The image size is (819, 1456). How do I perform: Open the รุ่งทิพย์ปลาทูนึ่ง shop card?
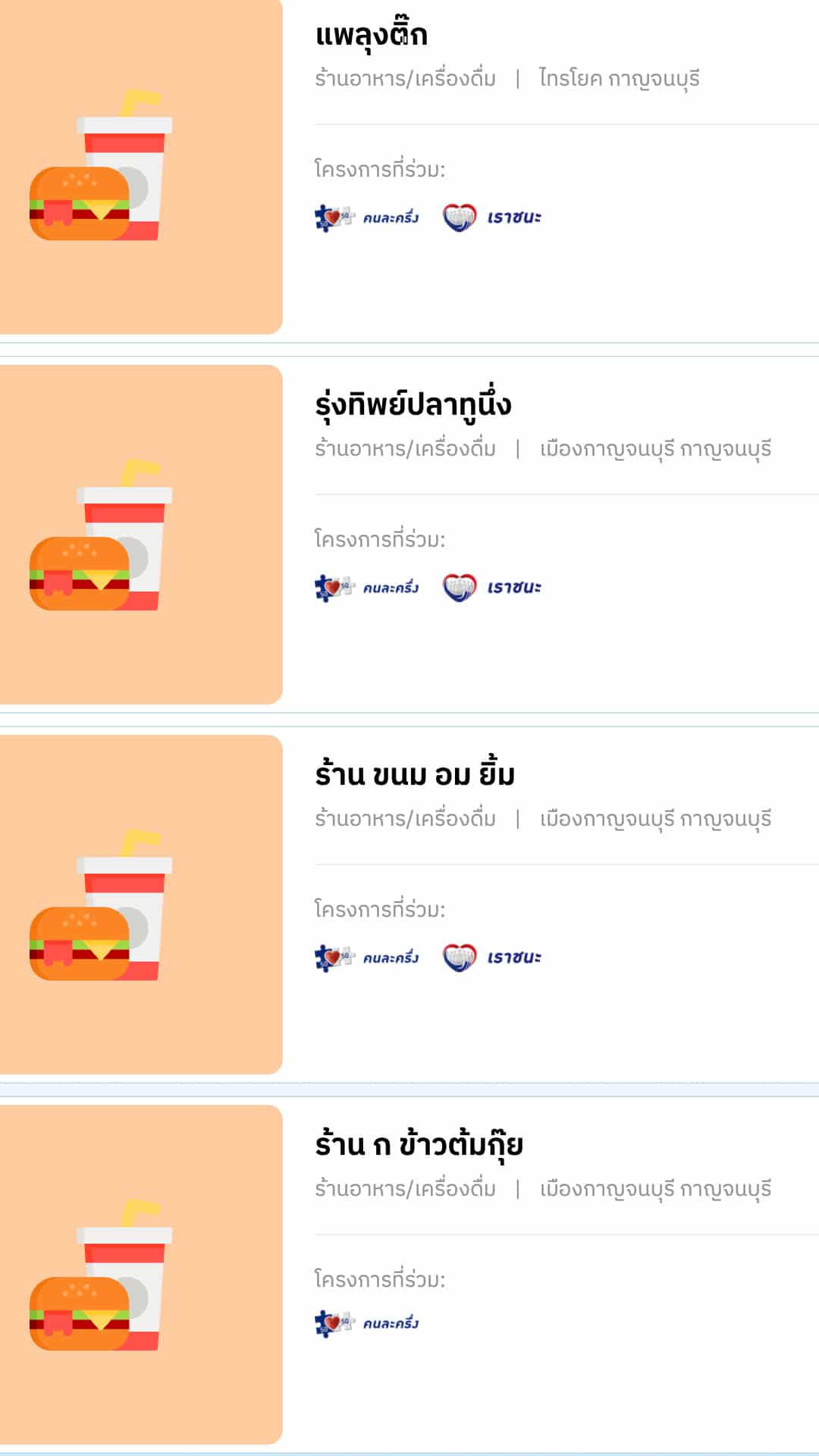click(x=409, y=535)
